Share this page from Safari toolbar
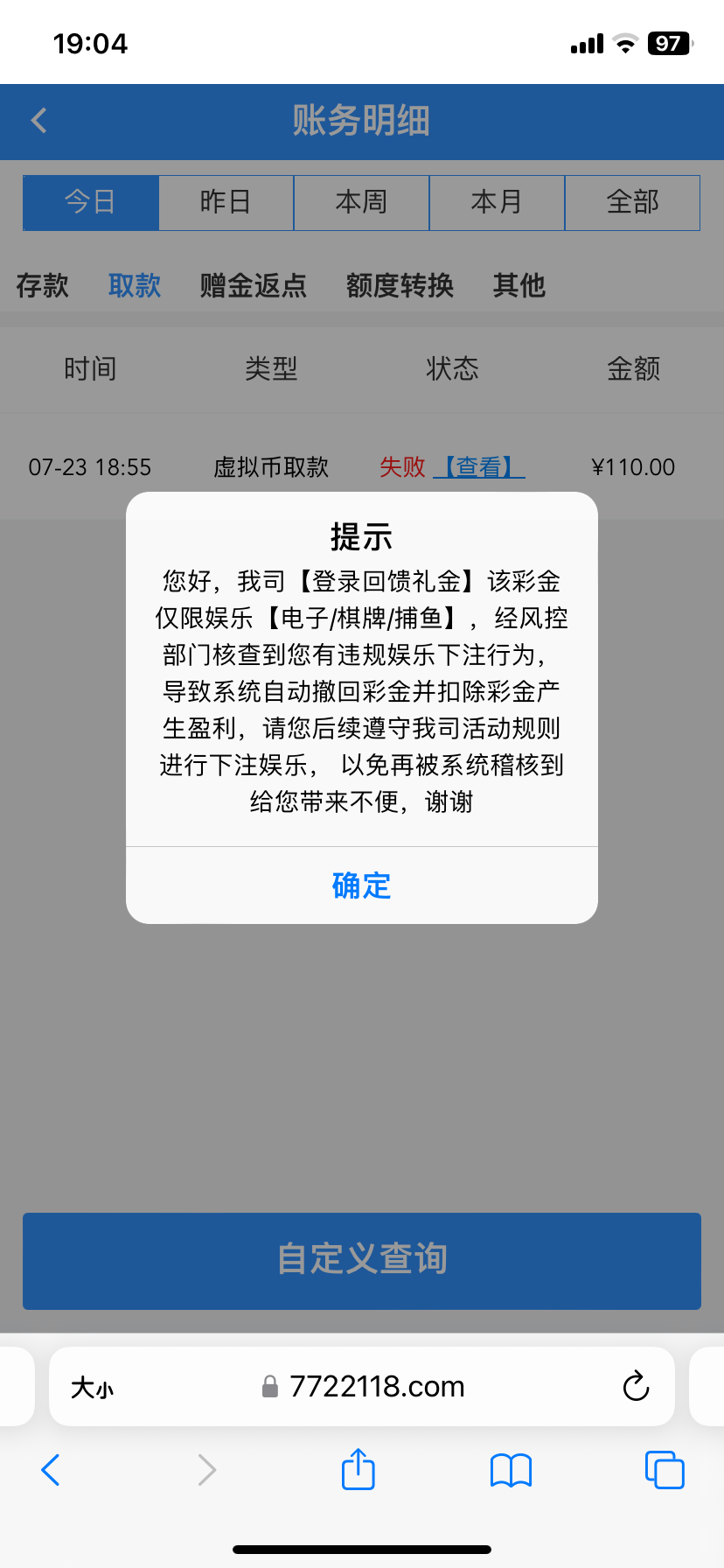The height and width of the screenshot is (1568, 724). 359,1469
